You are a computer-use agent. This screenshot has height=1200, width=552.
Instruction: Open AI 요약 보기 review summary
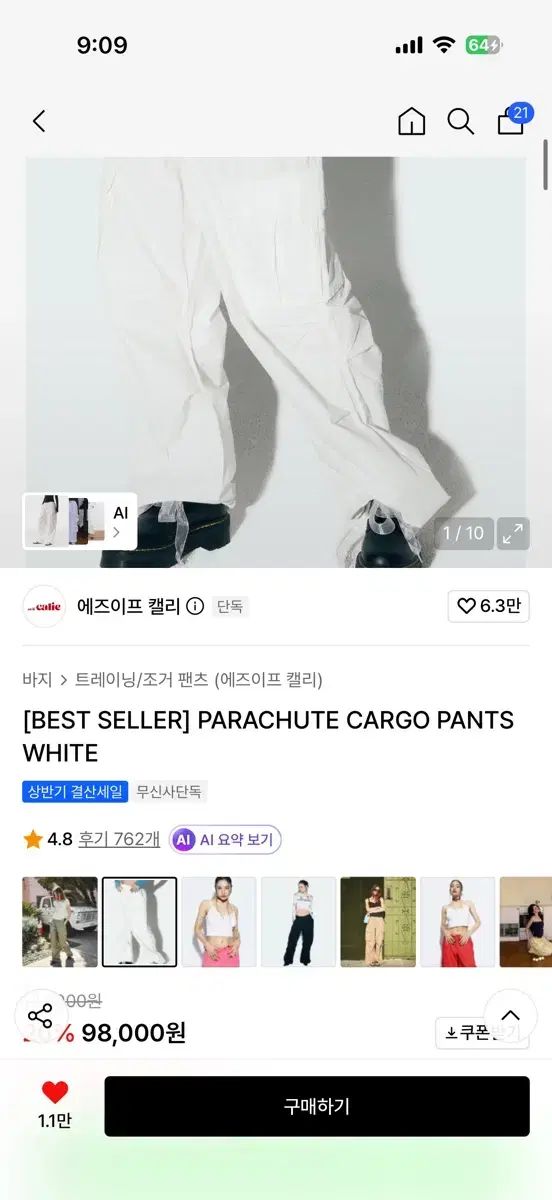coord(225,840)
